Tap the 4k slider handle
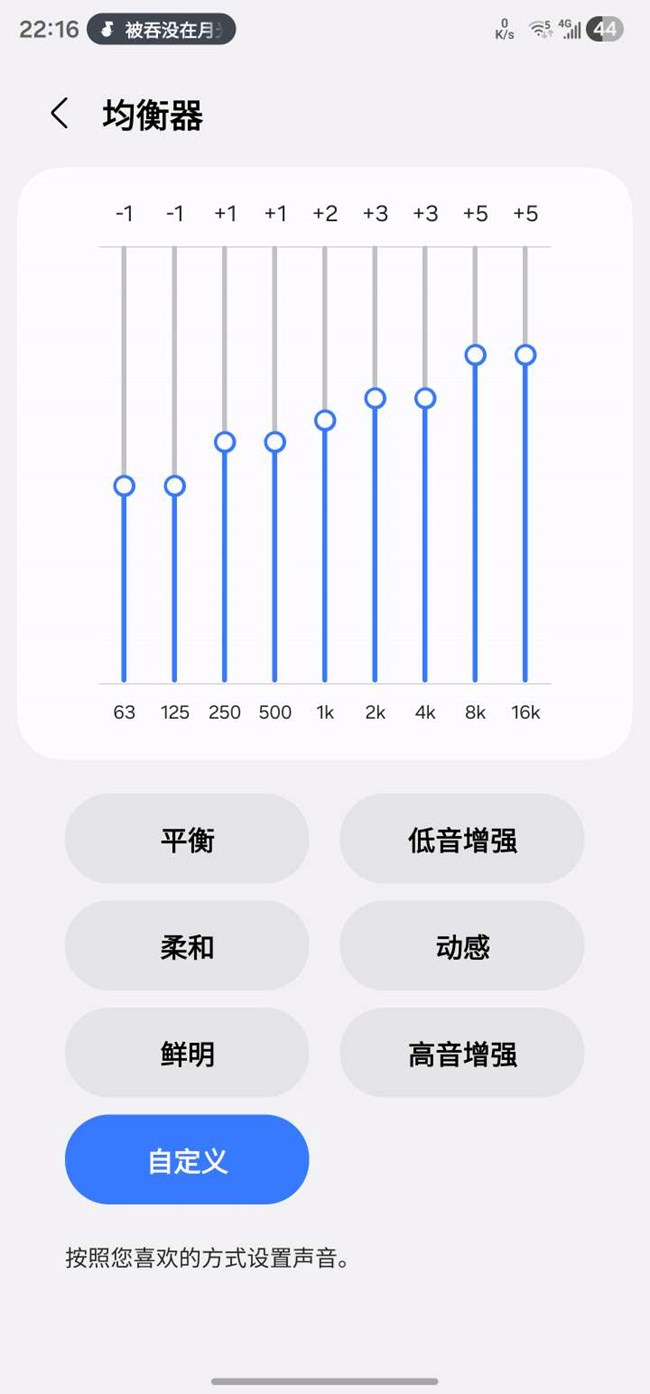The image size is (650, 1394). 425,398
